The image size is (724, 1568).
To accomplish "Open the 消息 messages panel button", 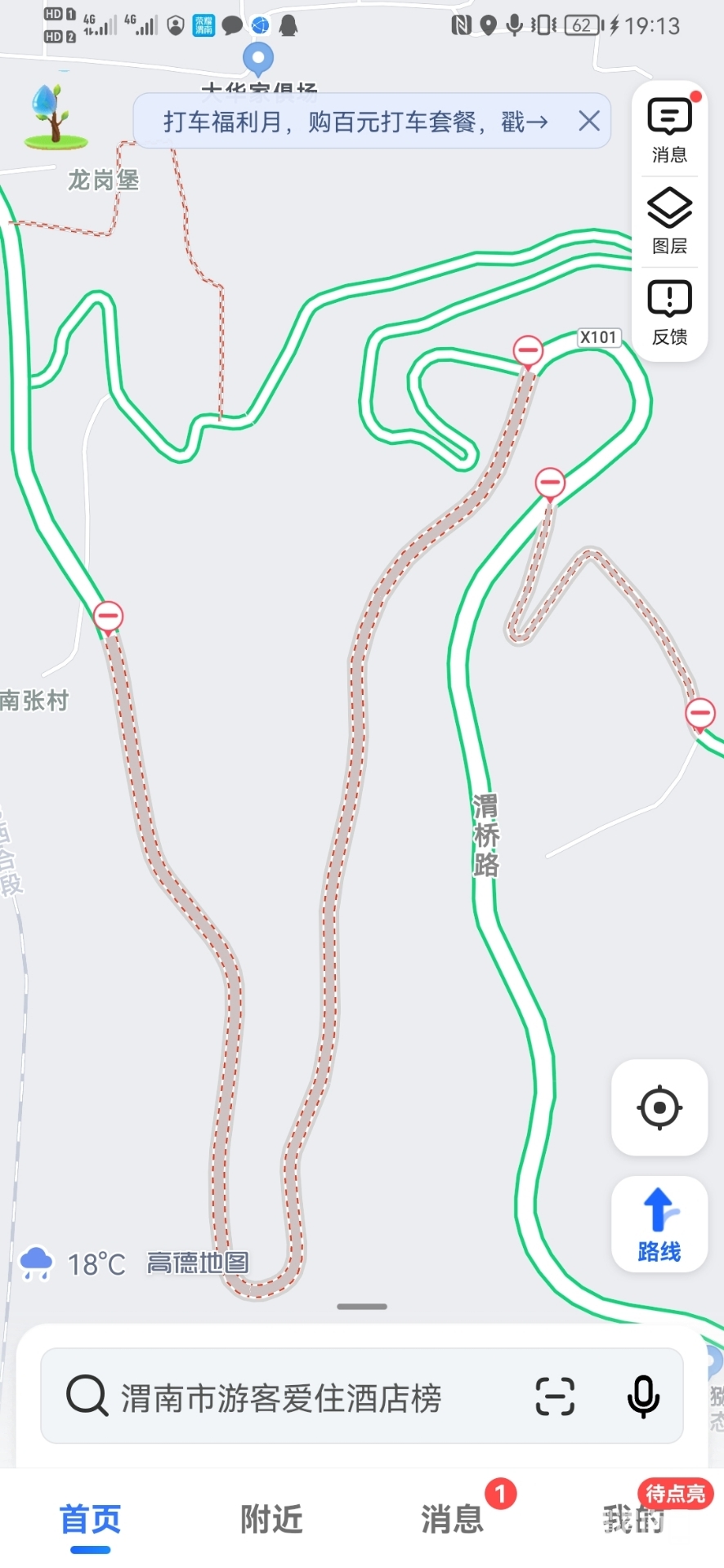I will [x=669, y=131].
